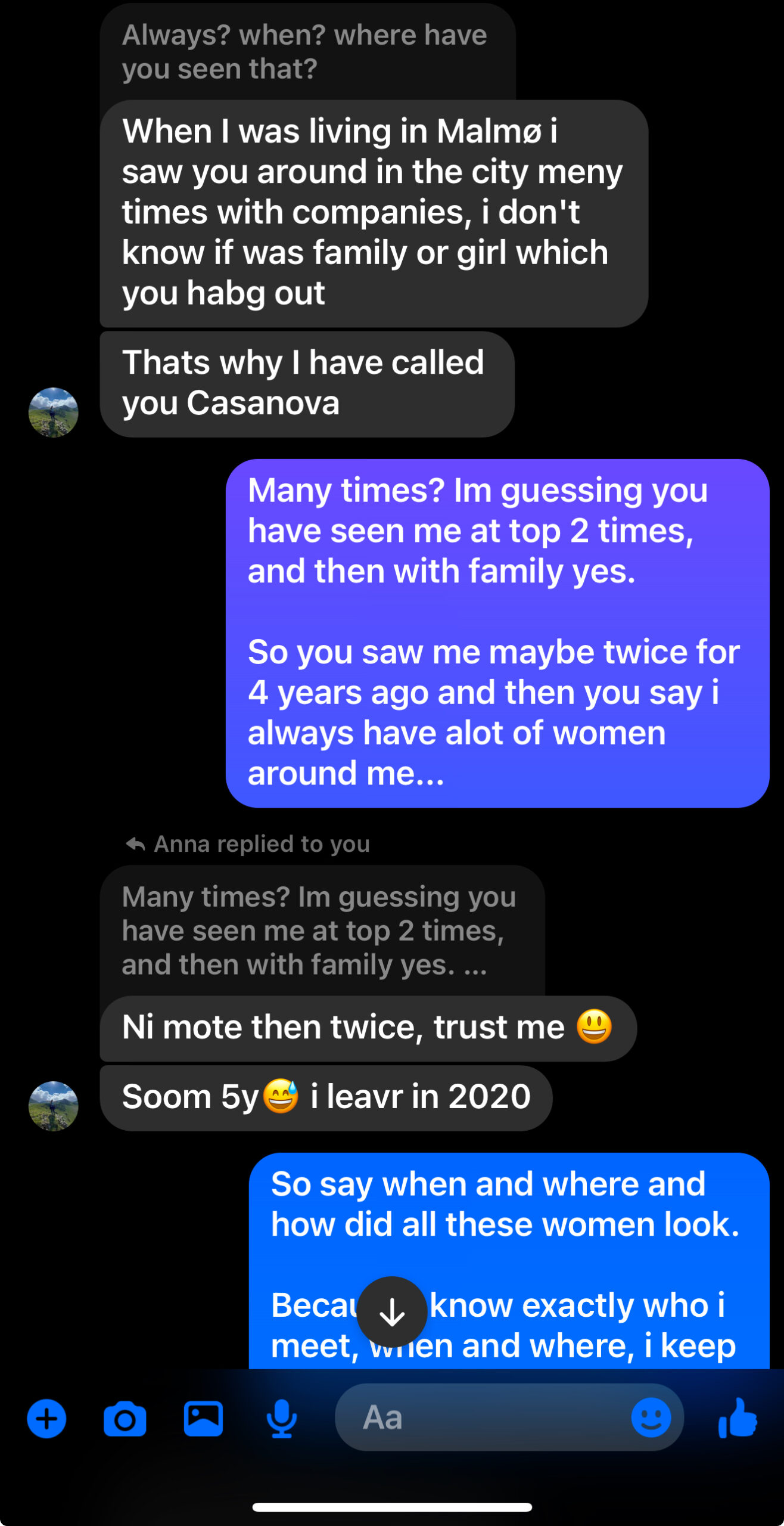This screenshot has height=1526, width=784.
Task: Start recording a voice message
Action: tap(281, 1419)
